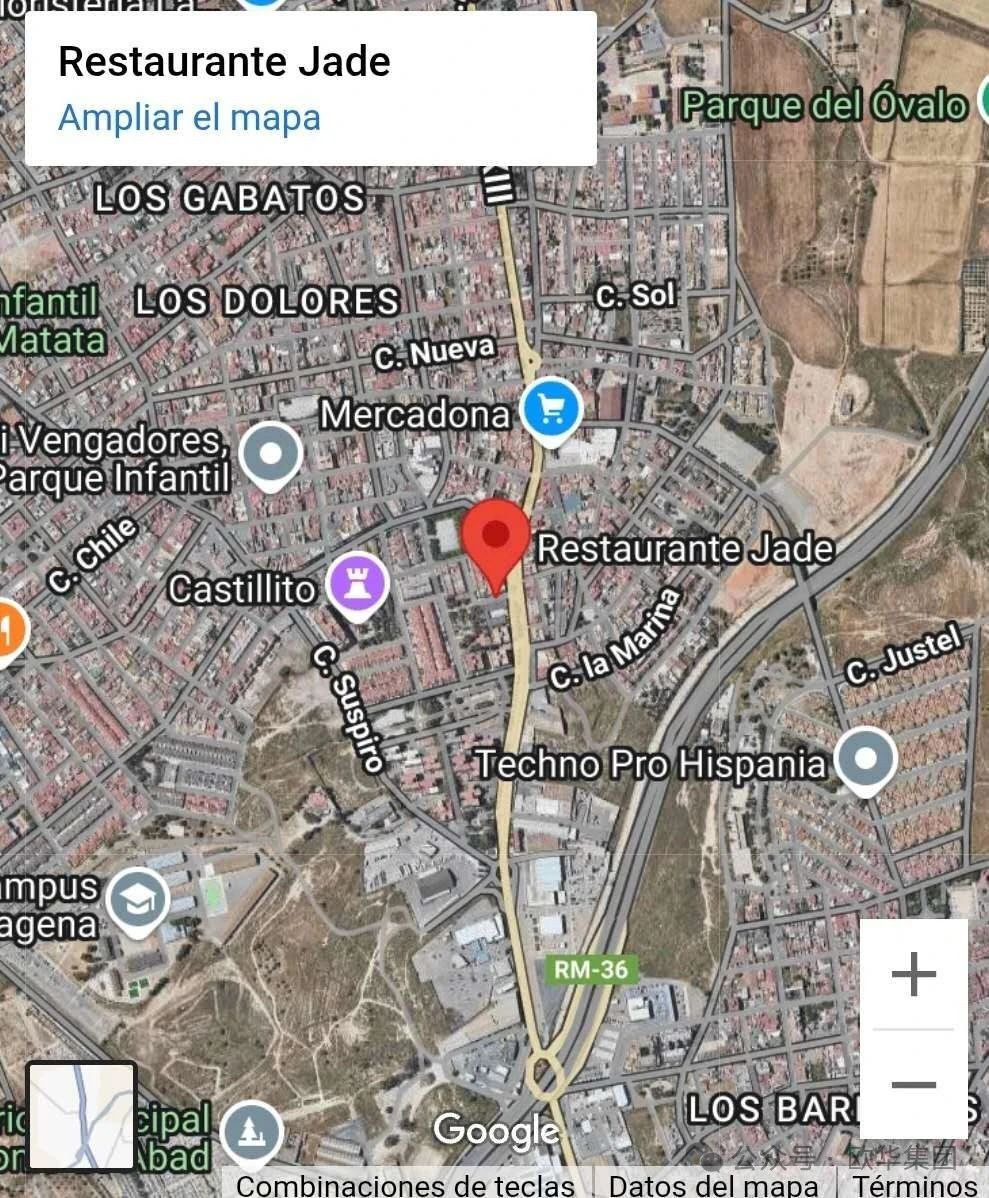Select the campus graduation cap marker

click(137, 900)
